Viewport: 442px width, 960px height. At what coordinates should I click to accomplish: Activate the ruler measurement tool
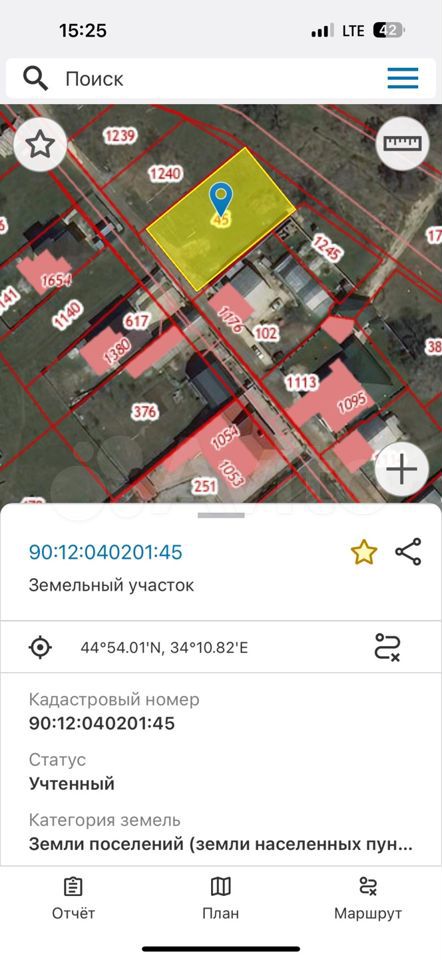coord(402,143)
